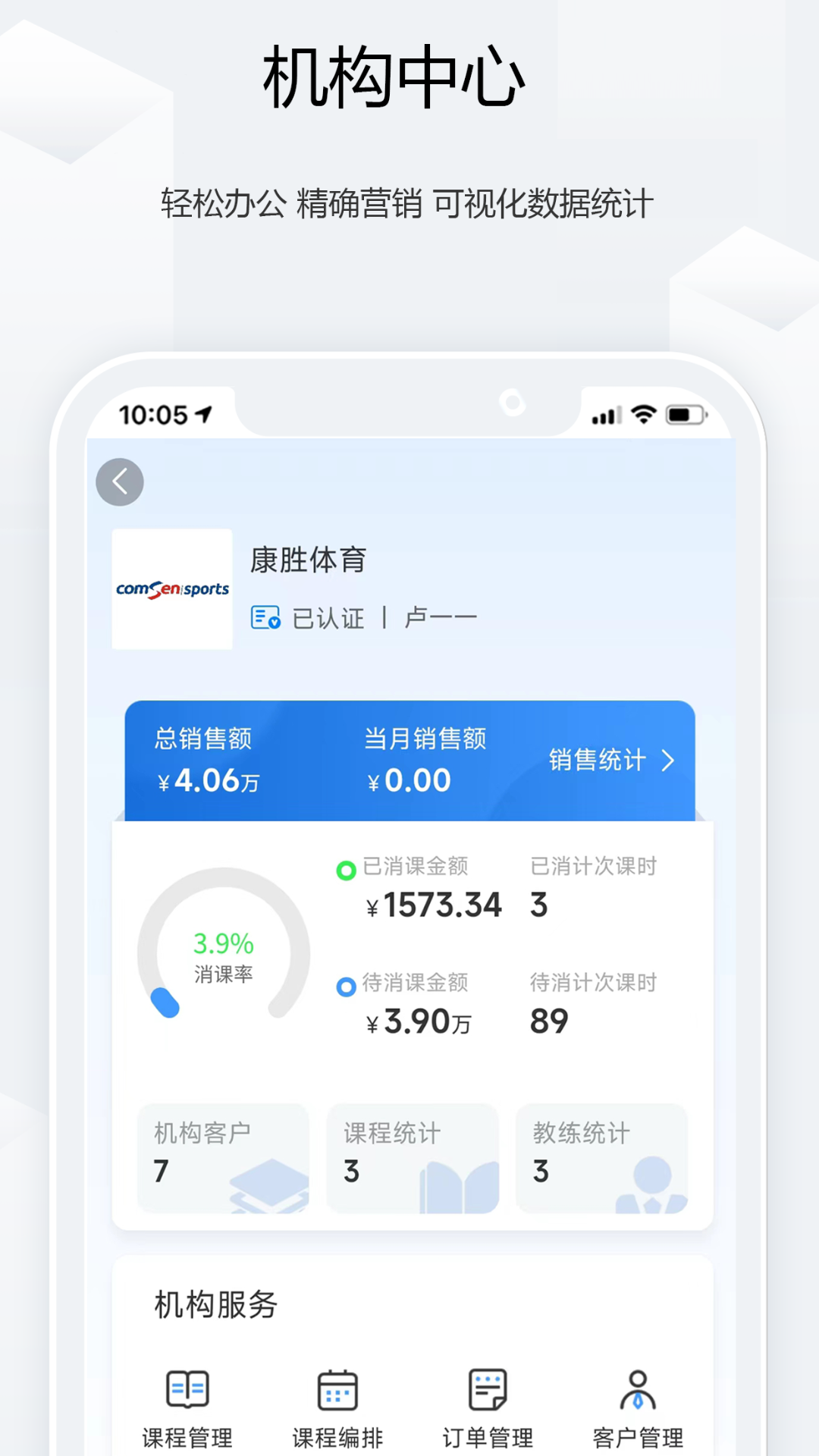The image size is (819, 1456).
Task: Expand the 康胜体育 institution header
Action: pos(307,562)
